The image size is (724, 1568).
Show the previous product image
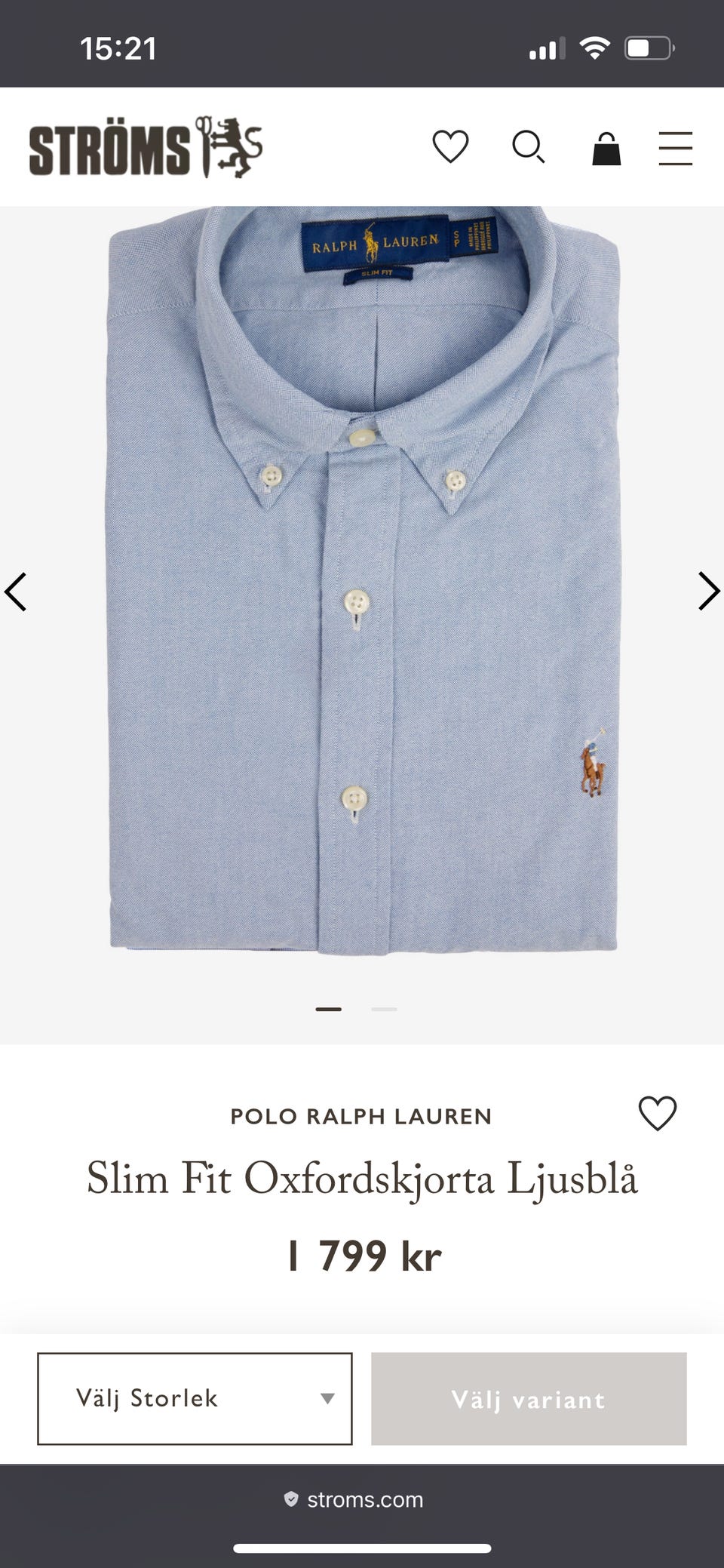tap(16, 591)
